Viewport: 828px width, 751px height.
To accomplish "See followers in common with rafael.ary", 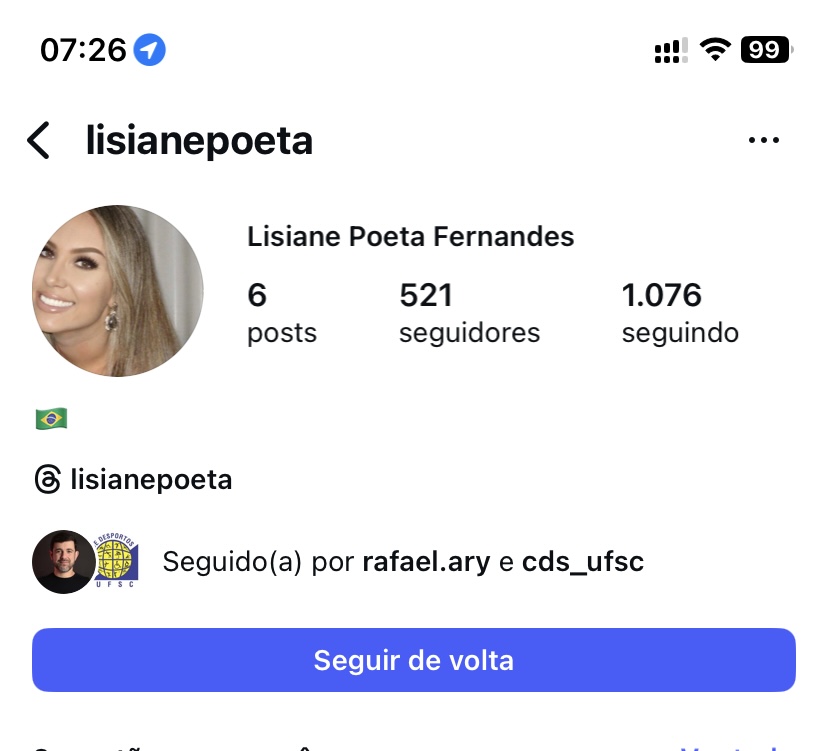I will [x=402, y=562].
